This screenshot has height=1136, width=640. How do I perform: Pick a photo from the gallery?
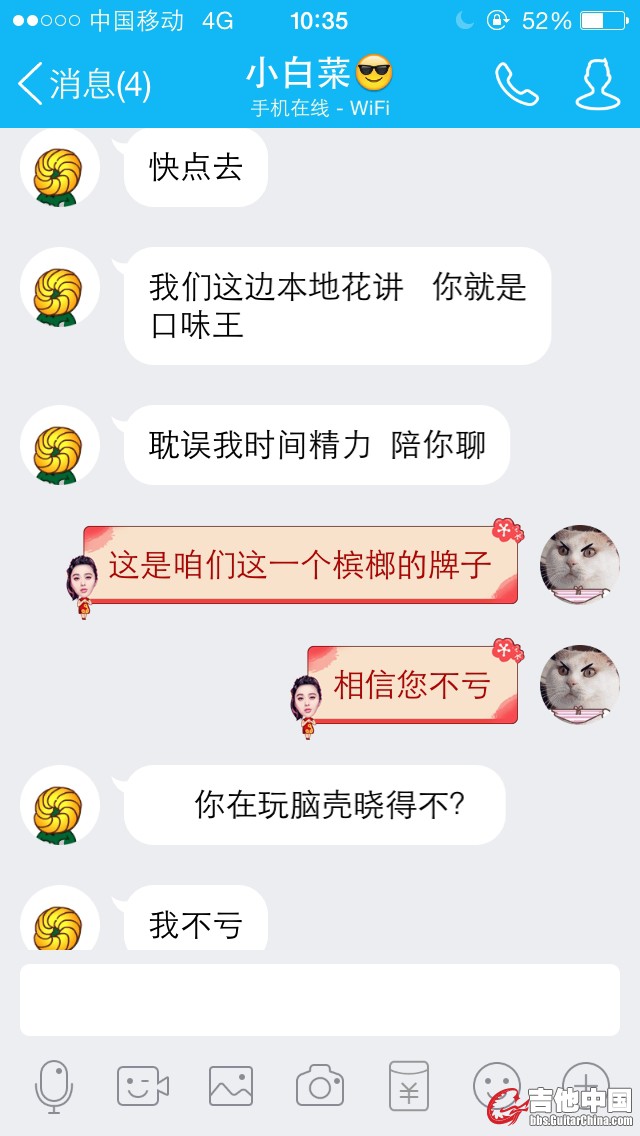[231, 1086]
